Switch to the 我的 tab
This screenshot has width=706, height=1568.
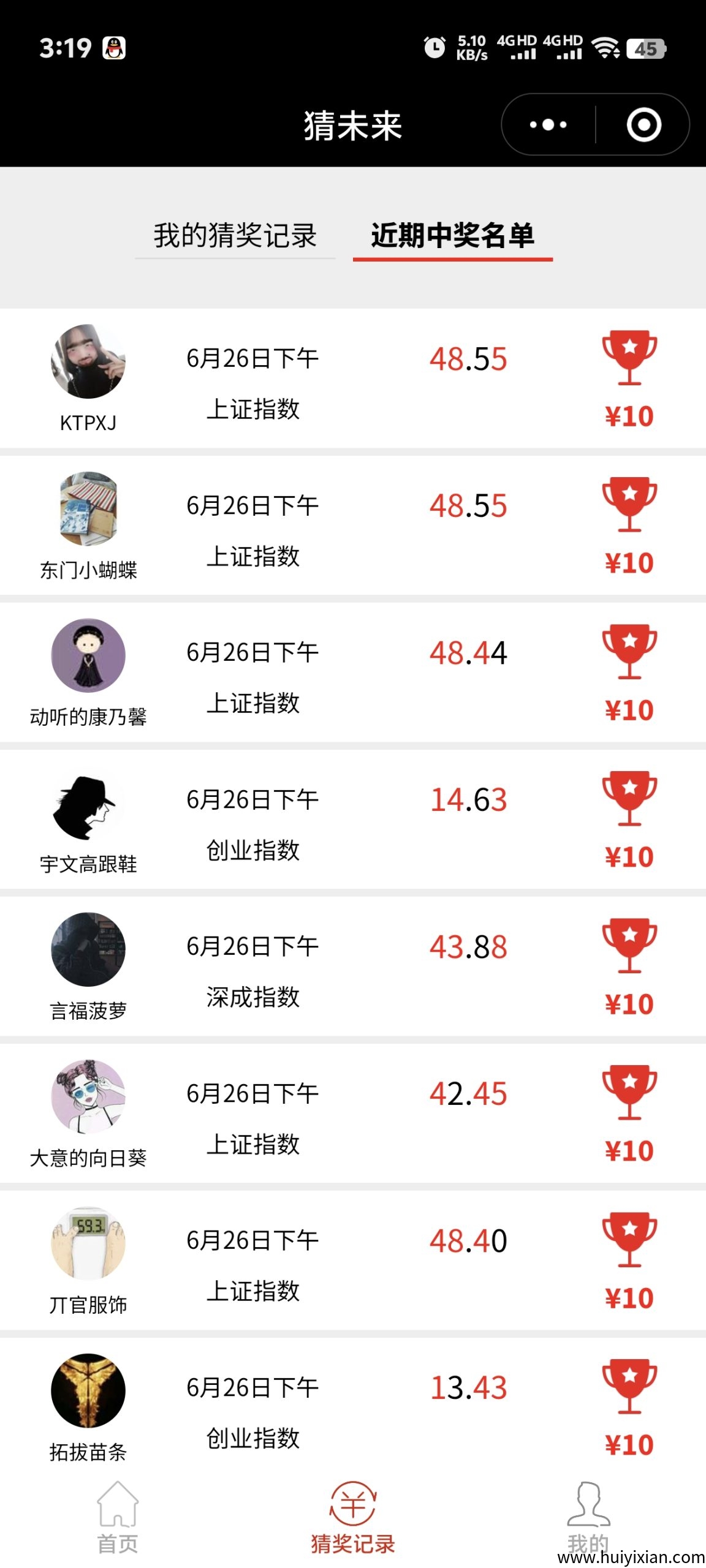click(588, 1513)
